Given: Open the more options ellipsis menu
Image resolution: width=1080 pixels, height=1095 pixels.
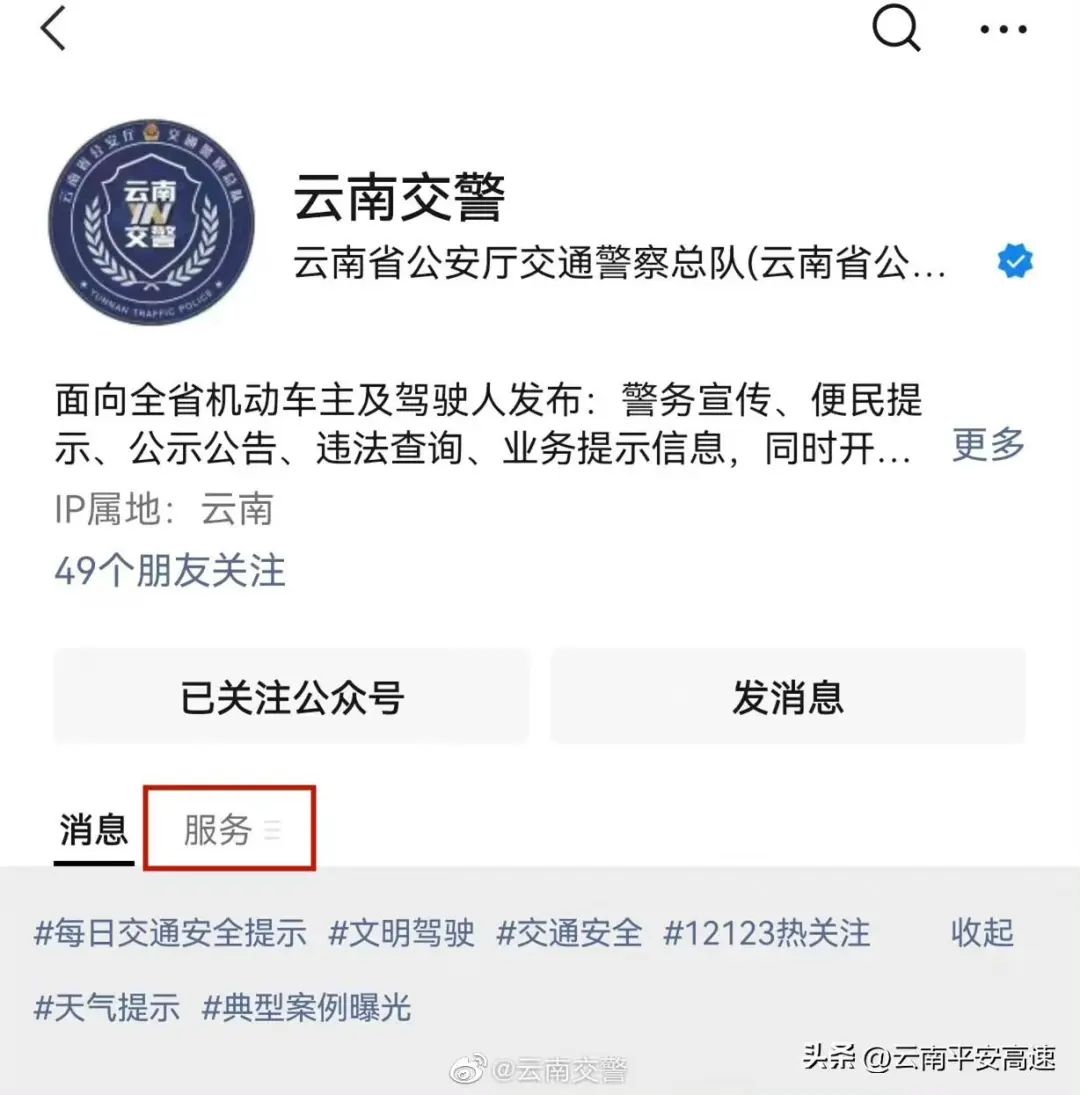Looking at the screenshot, I should tap(1003, 30).
